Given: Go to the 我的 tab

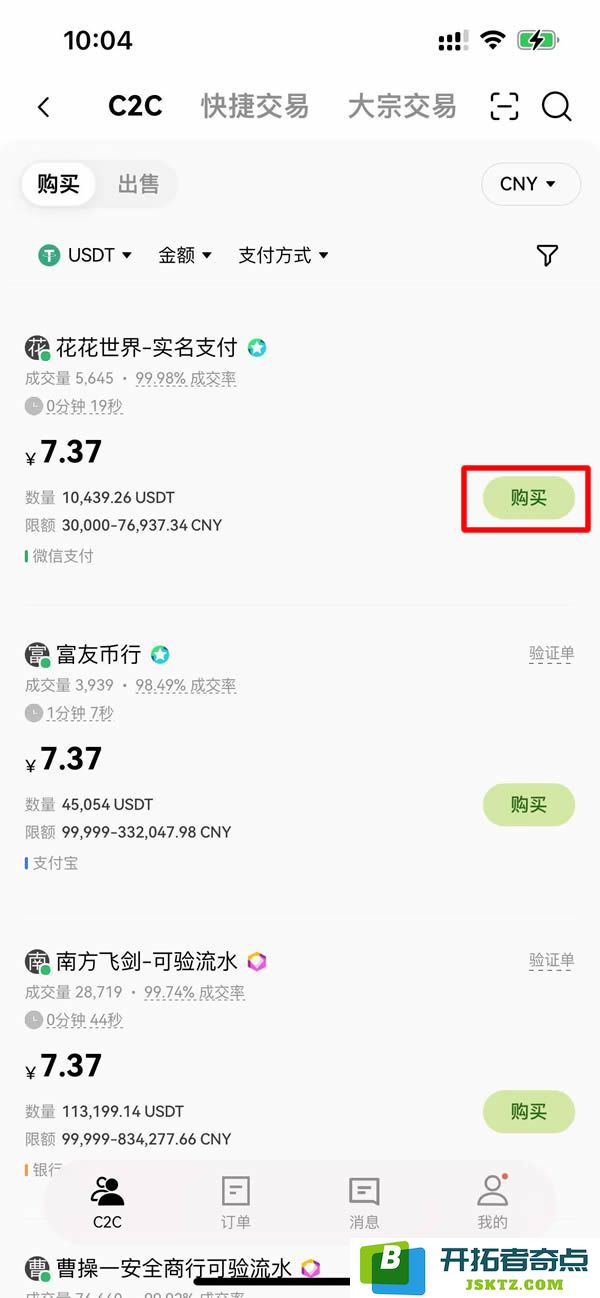Looking at the screenshot, I should (x=492, y=1202).
